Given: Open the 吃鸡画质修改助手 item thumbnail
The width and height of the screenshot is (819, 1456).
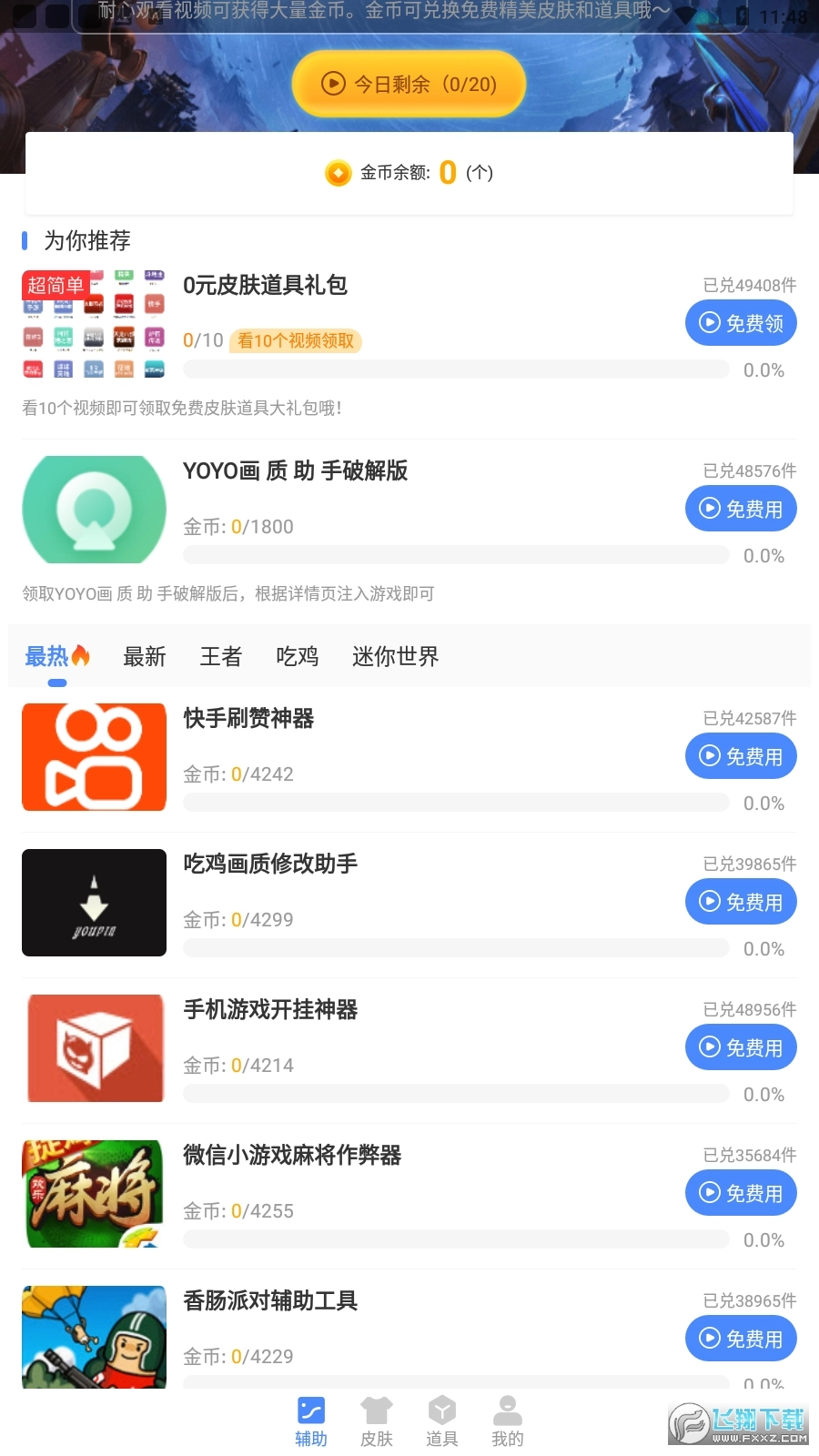Looking at the screenshot, I should pos(95,903).
